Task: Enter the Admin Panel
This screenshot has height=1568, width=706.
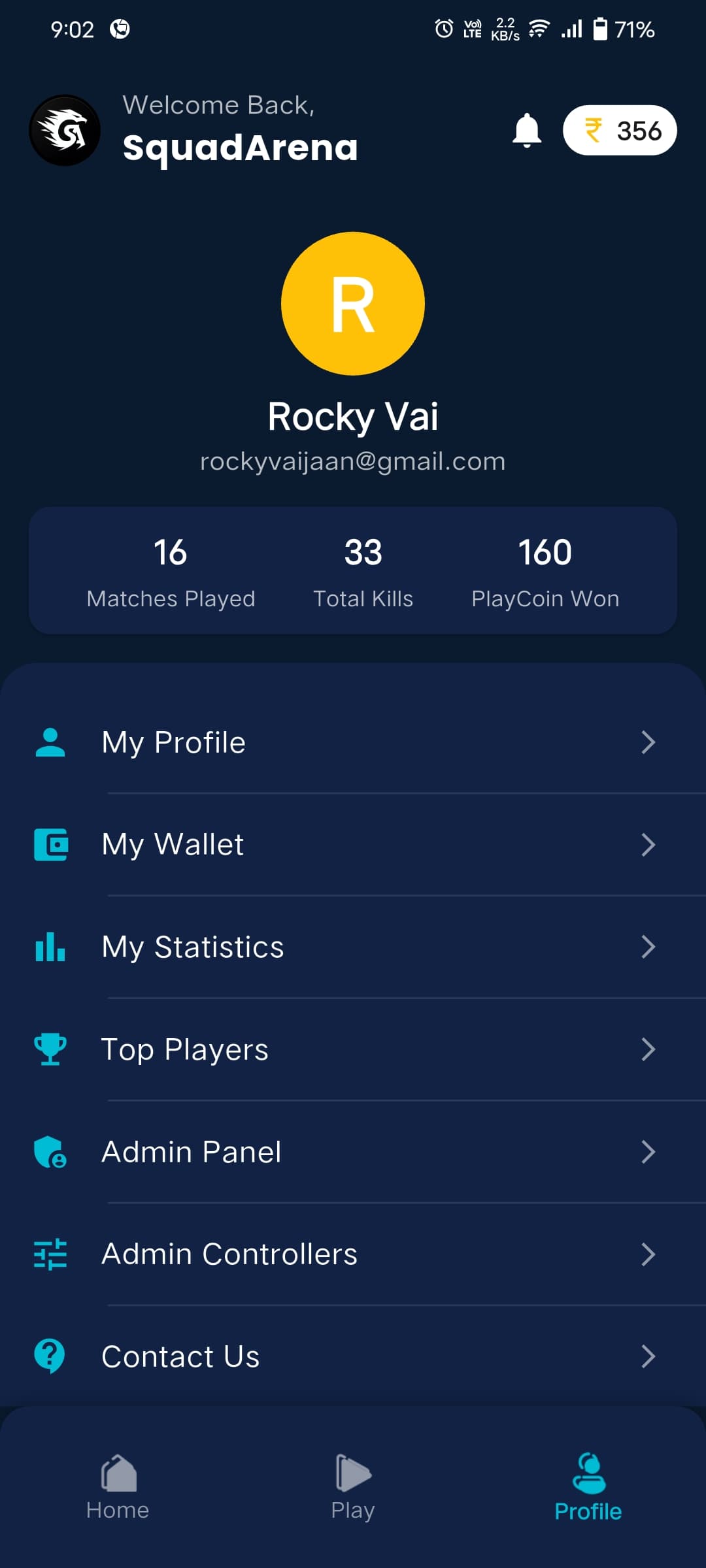Action: (353, 1152)
